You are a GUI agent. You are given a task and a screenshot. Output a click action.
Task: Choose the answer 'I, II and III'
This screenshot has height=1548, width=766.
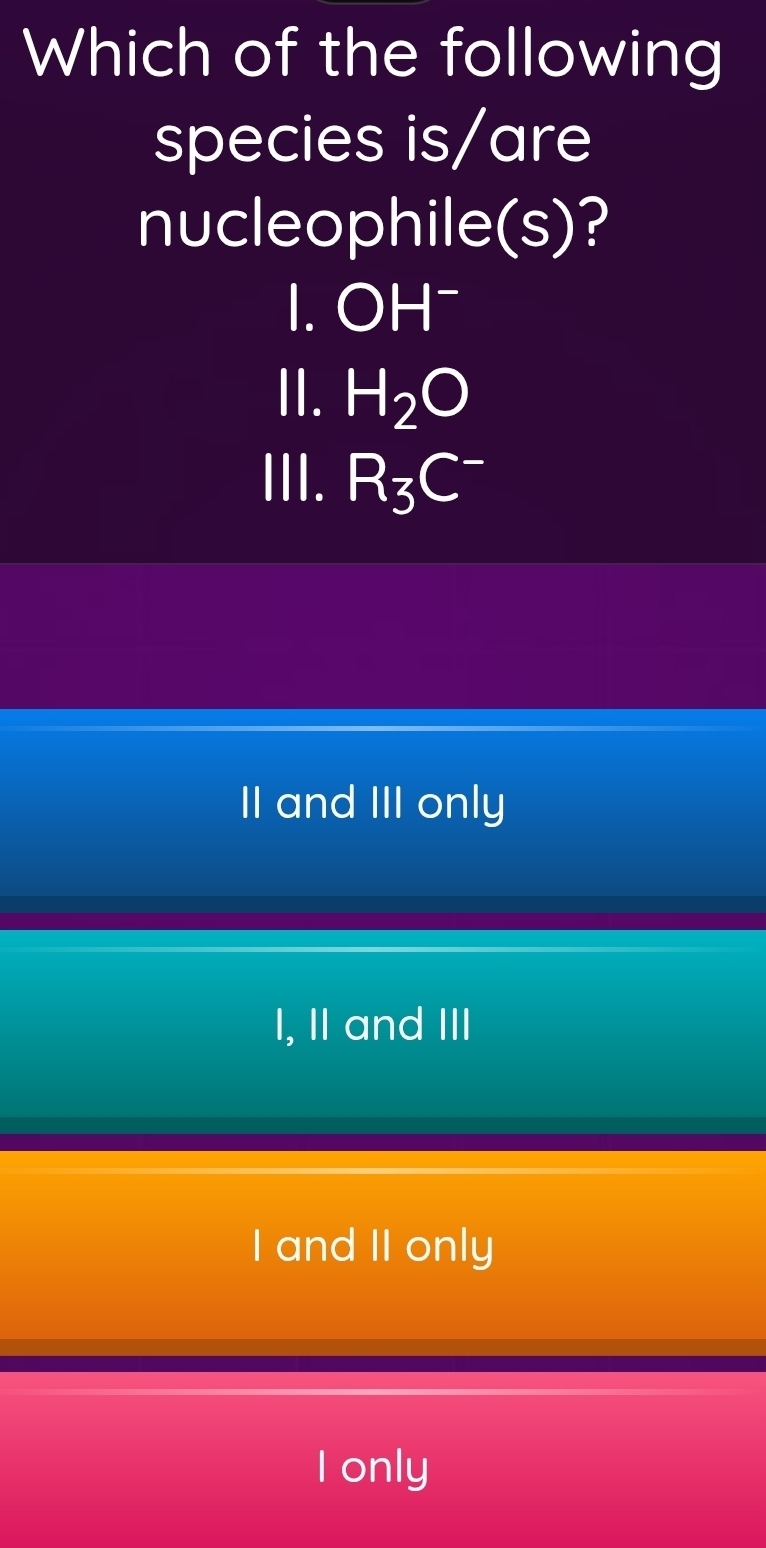[383, 1026]
